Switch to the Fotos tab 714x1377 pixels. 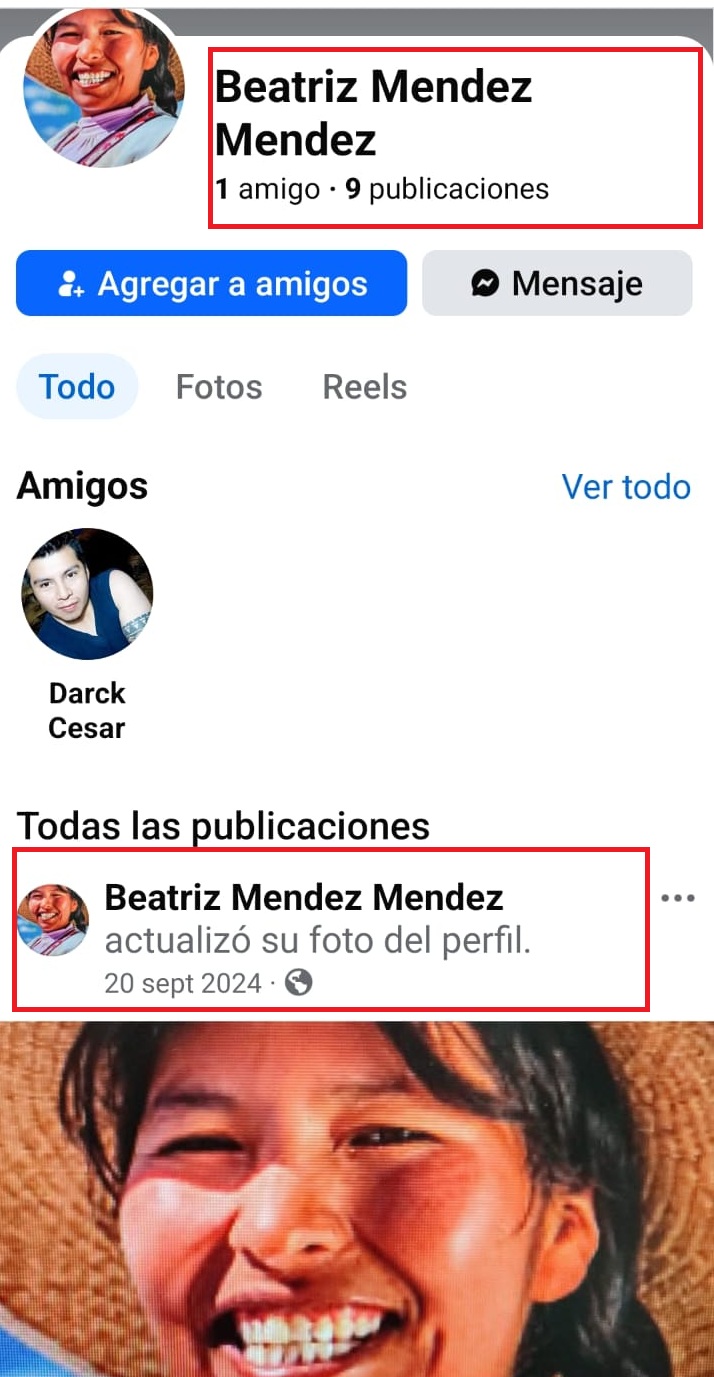click(x=219, y=387)
